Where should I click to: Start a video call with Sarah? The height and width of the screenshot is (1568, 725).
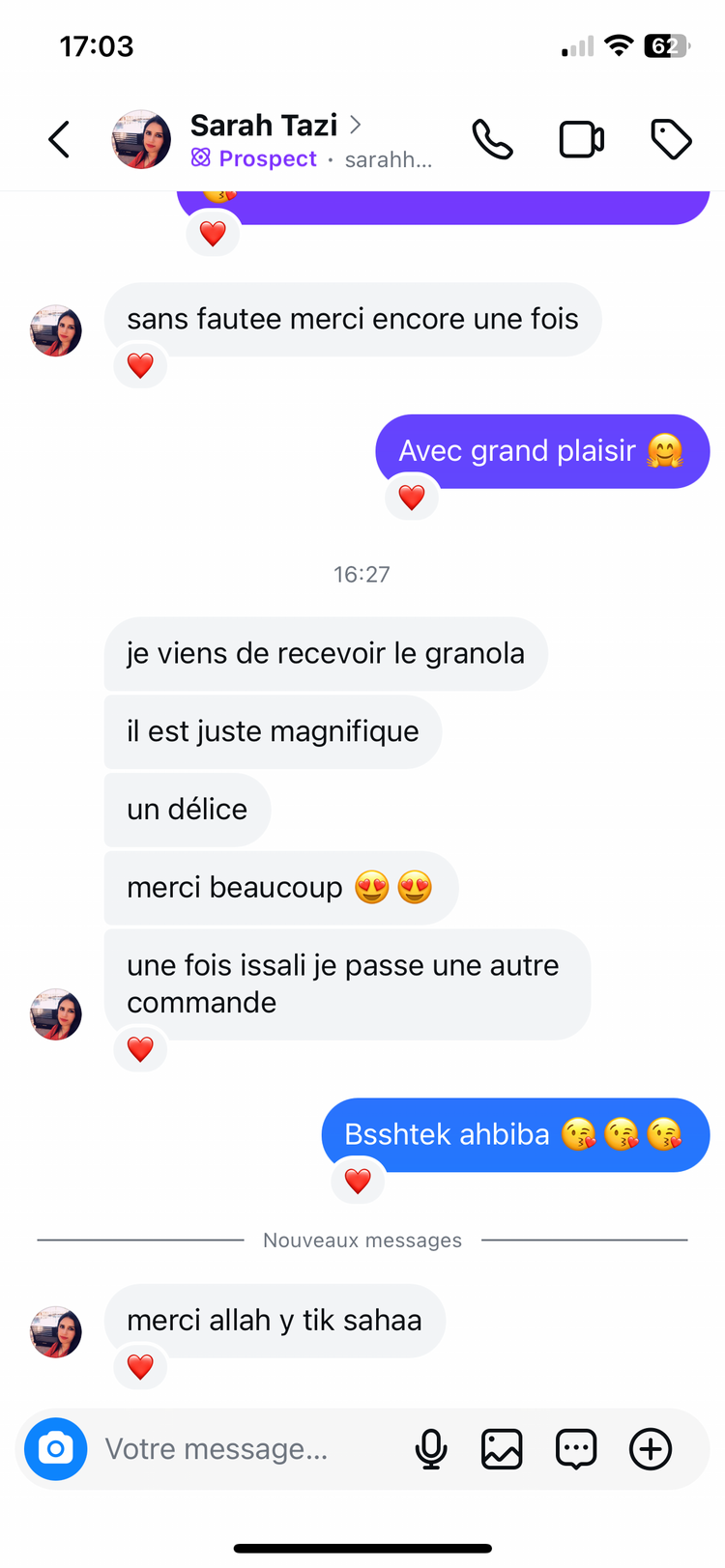click(582, 140)
